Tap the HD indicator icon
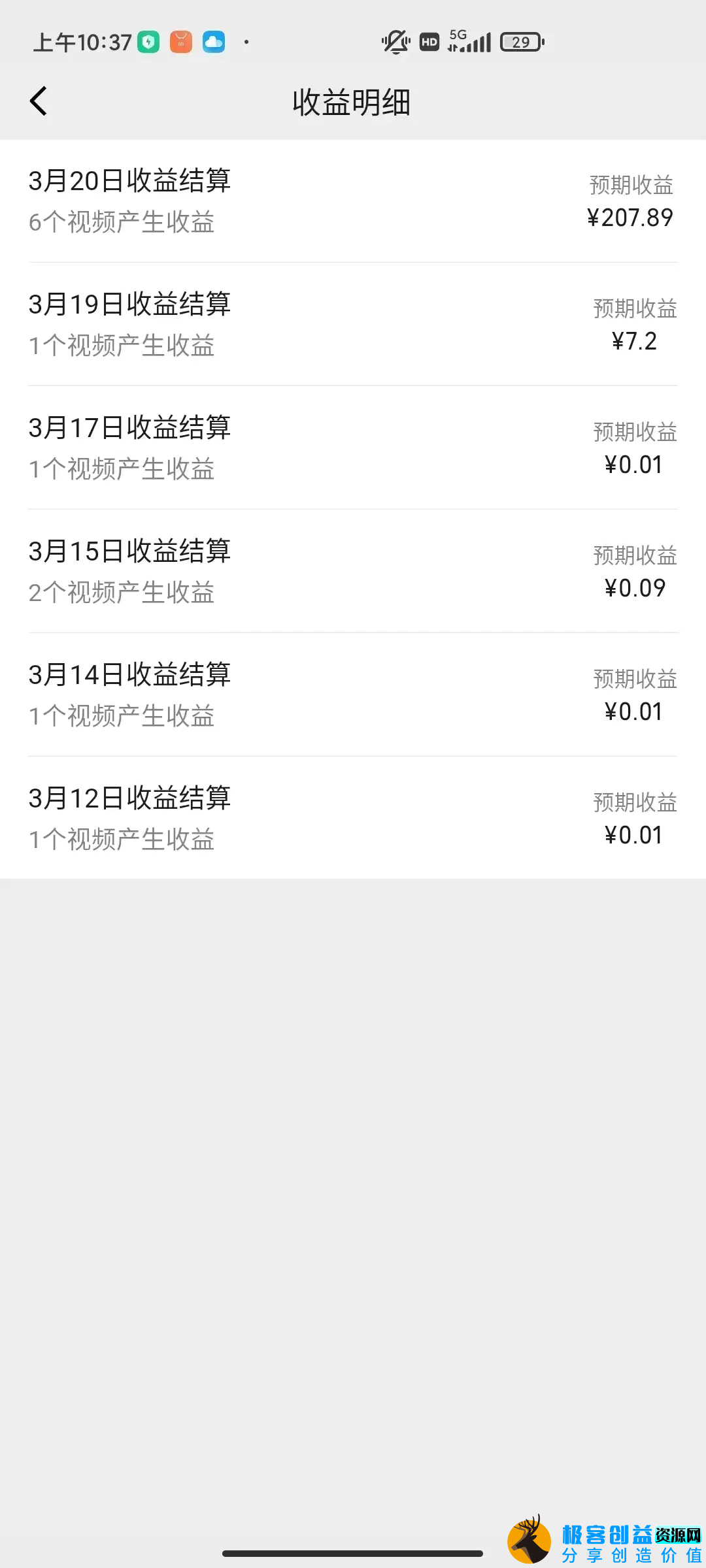The image size is (706, 1568). pos(429,41)
